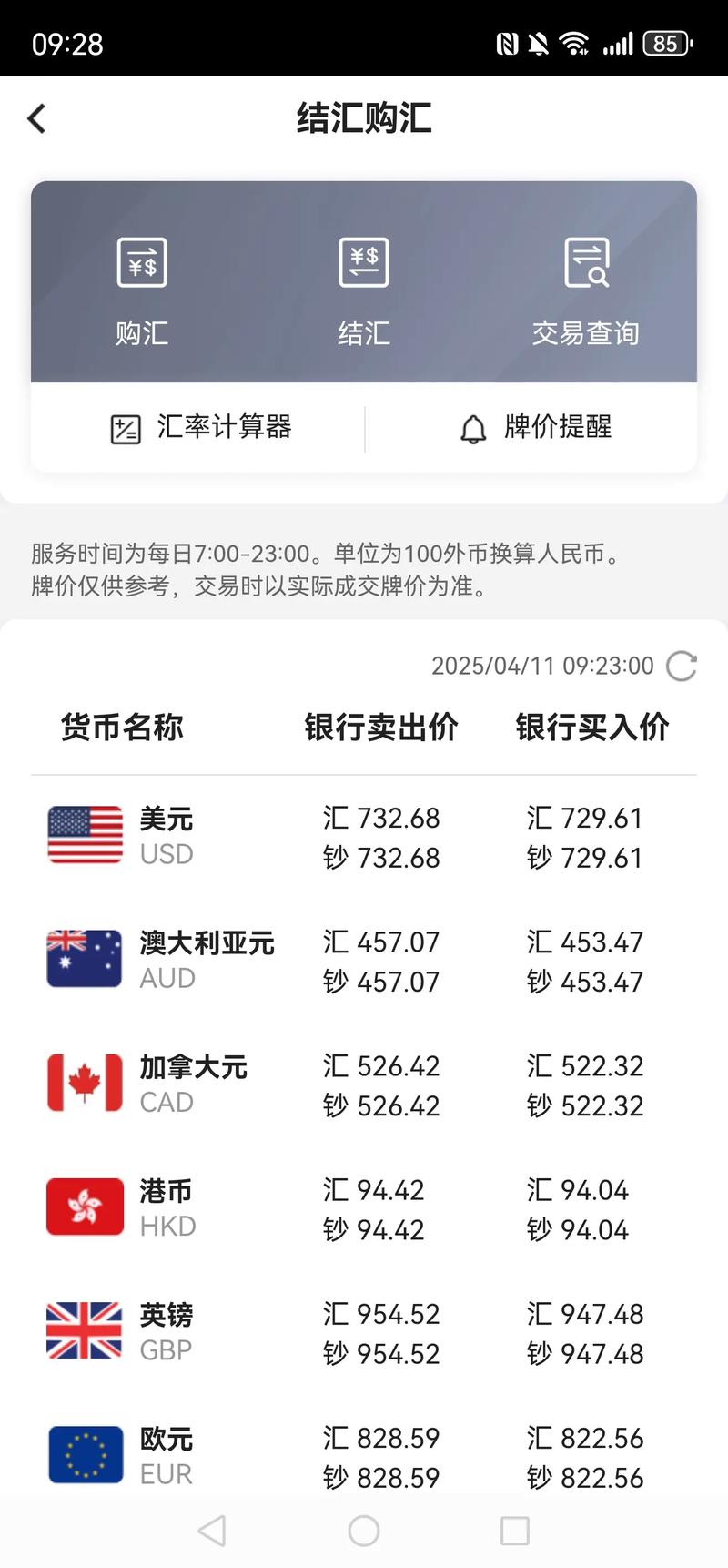Screen dimensions: 728x1568
Task: Open the 澳大利亚元 AUD row
Action: [364, 961]
